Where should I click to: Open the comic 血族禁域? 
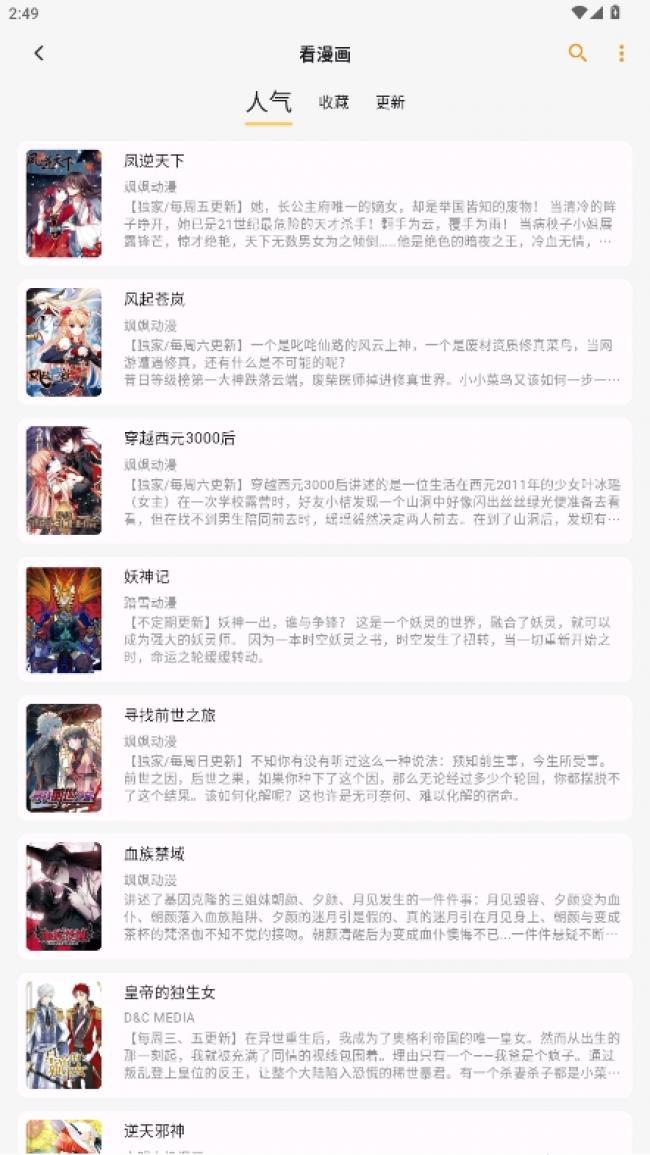[324, 897]
